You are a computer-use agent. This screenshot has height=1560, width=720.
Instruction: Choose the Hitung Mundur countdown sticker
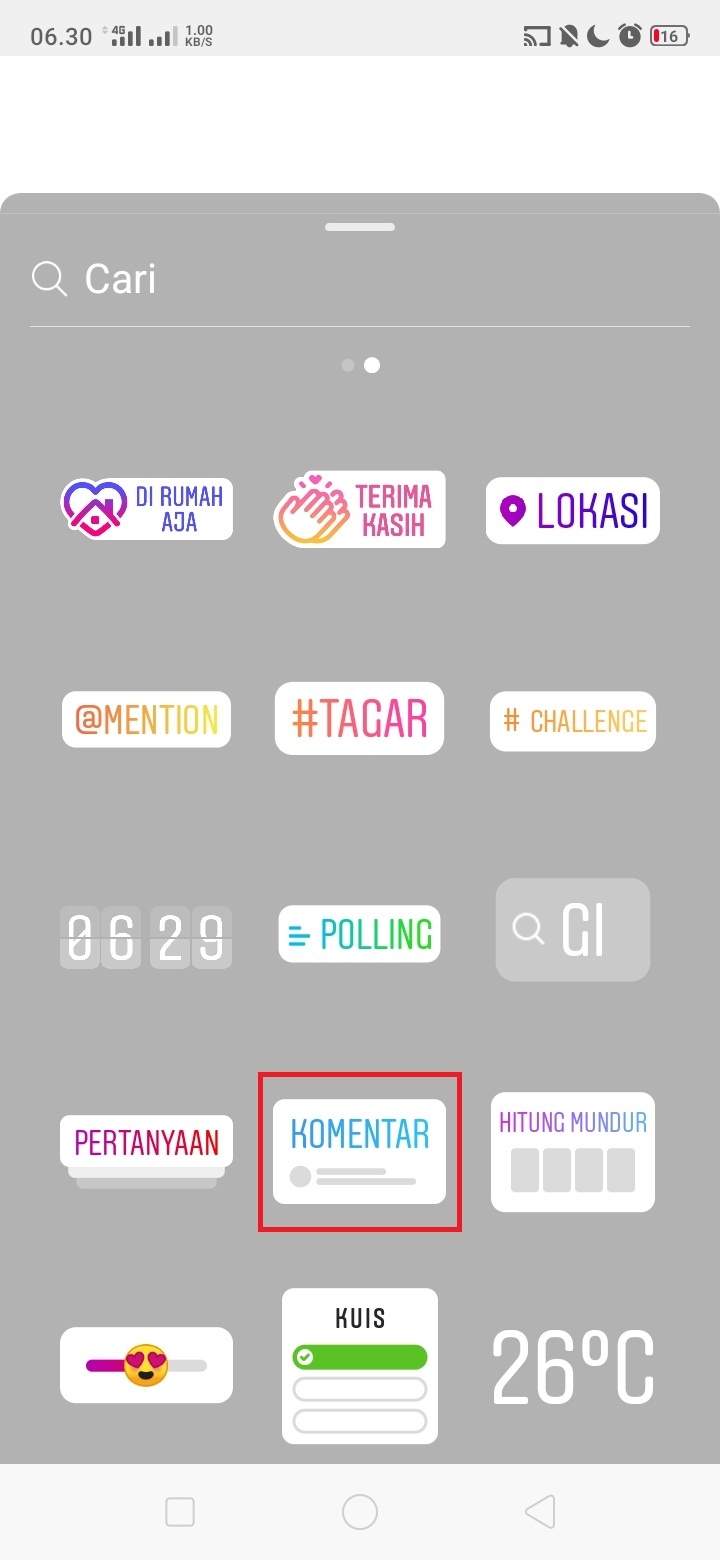pyautogui.click(x=572, y=1151)
